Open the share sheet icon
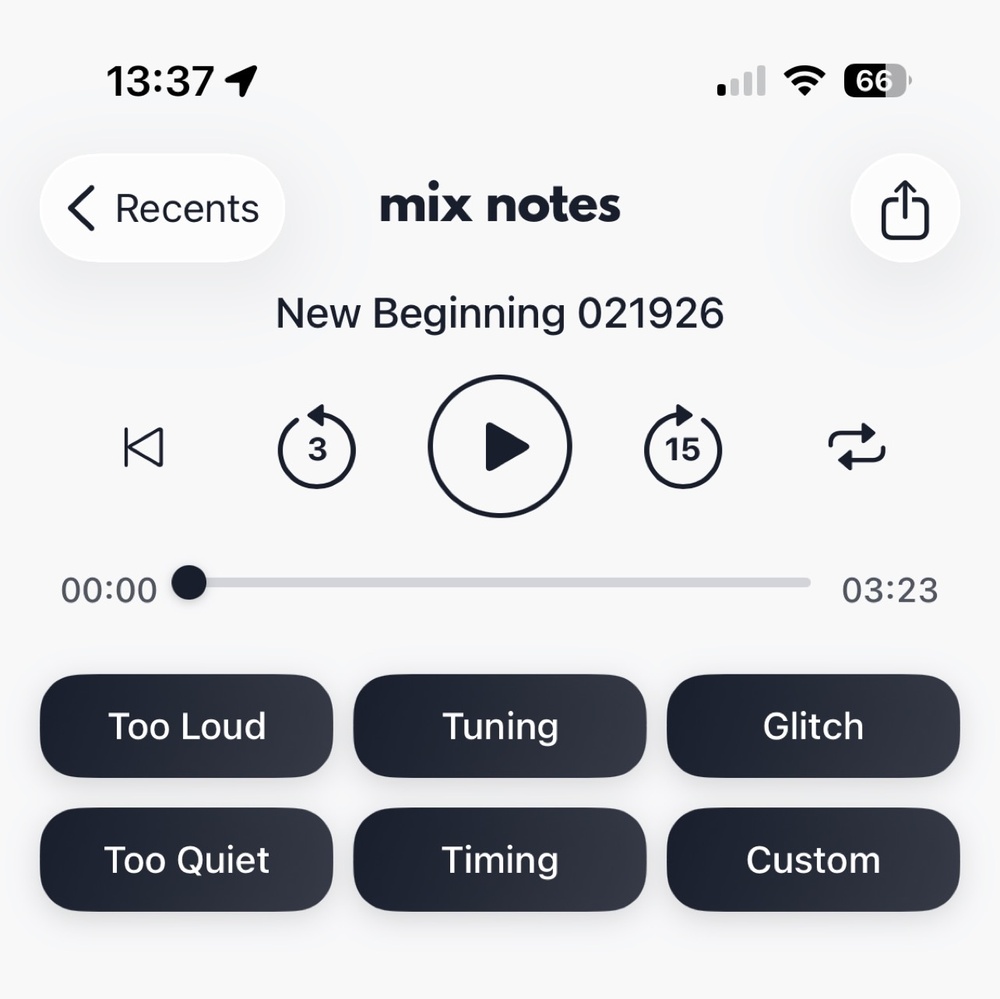1000x999 pixels. tap(904, 208)
